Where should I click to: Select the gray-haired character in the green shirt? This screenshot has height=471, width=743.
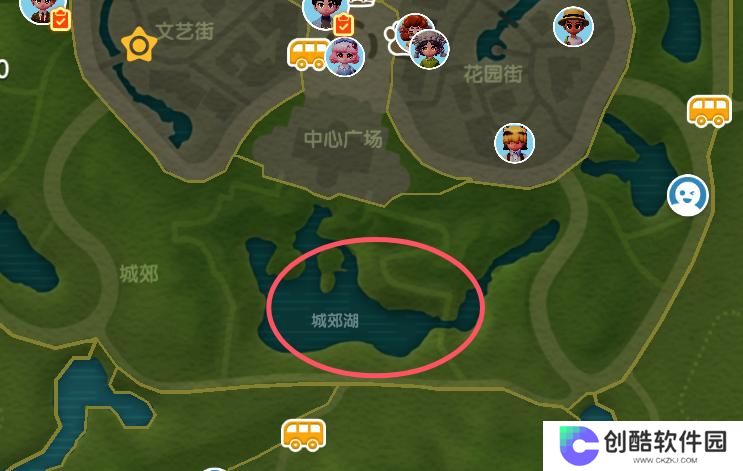[x=429, y=49]
